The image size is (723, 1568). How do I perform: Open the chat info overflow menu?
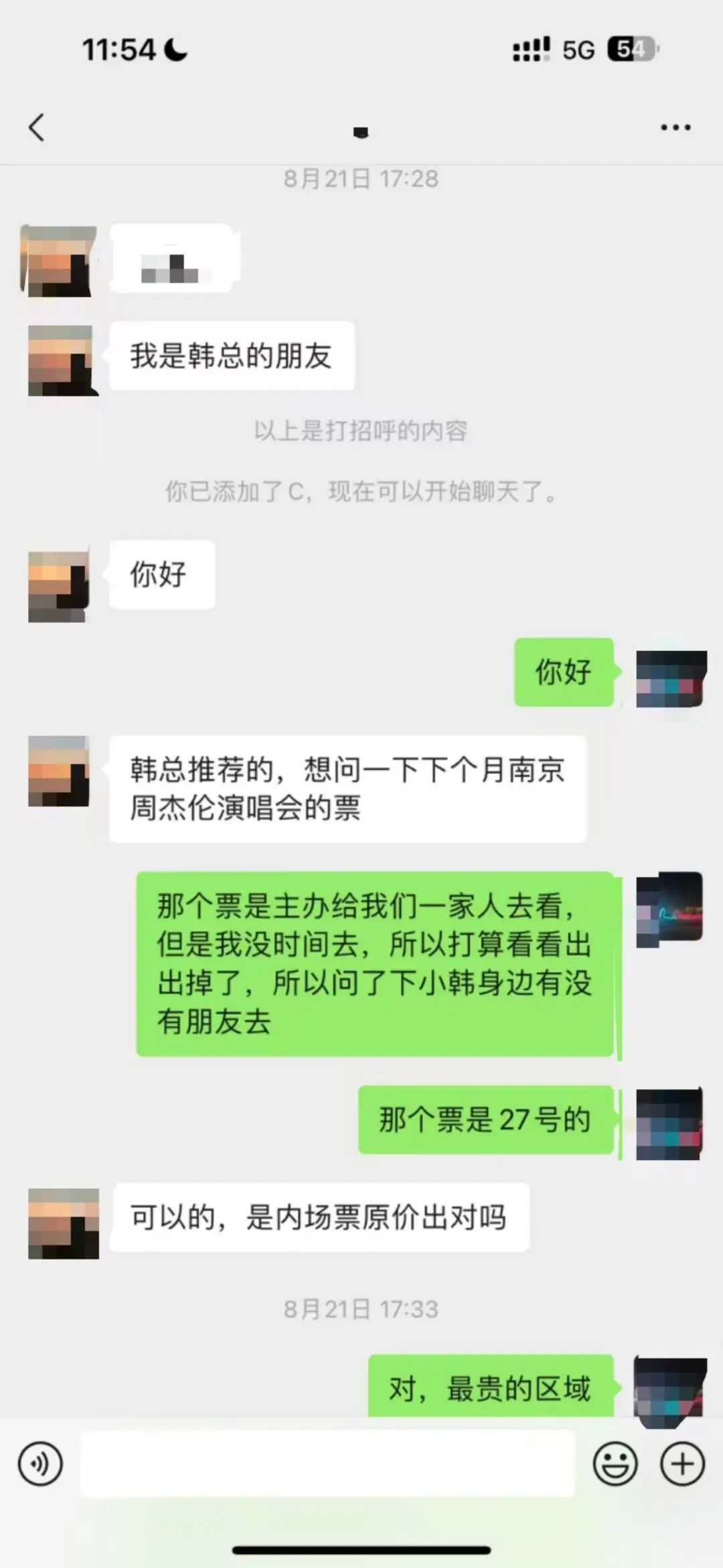675,127
